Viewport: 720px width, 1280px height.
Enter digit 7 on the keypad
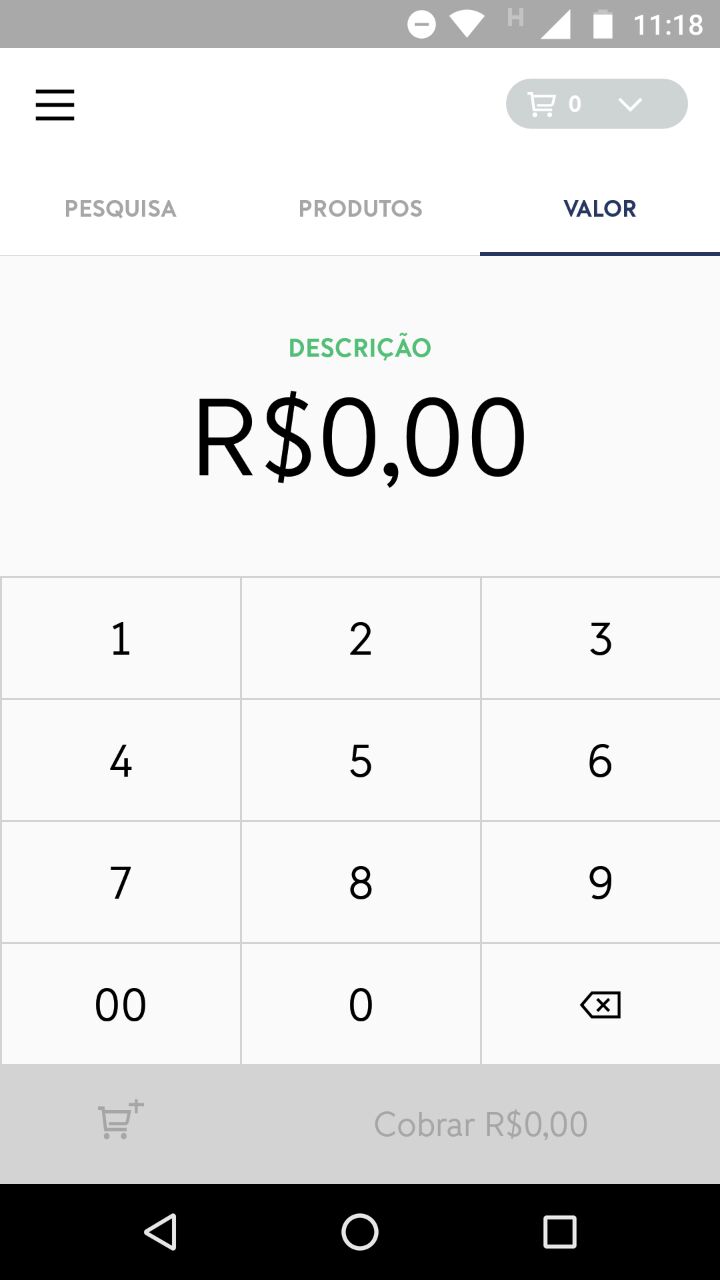coord(120,883)
